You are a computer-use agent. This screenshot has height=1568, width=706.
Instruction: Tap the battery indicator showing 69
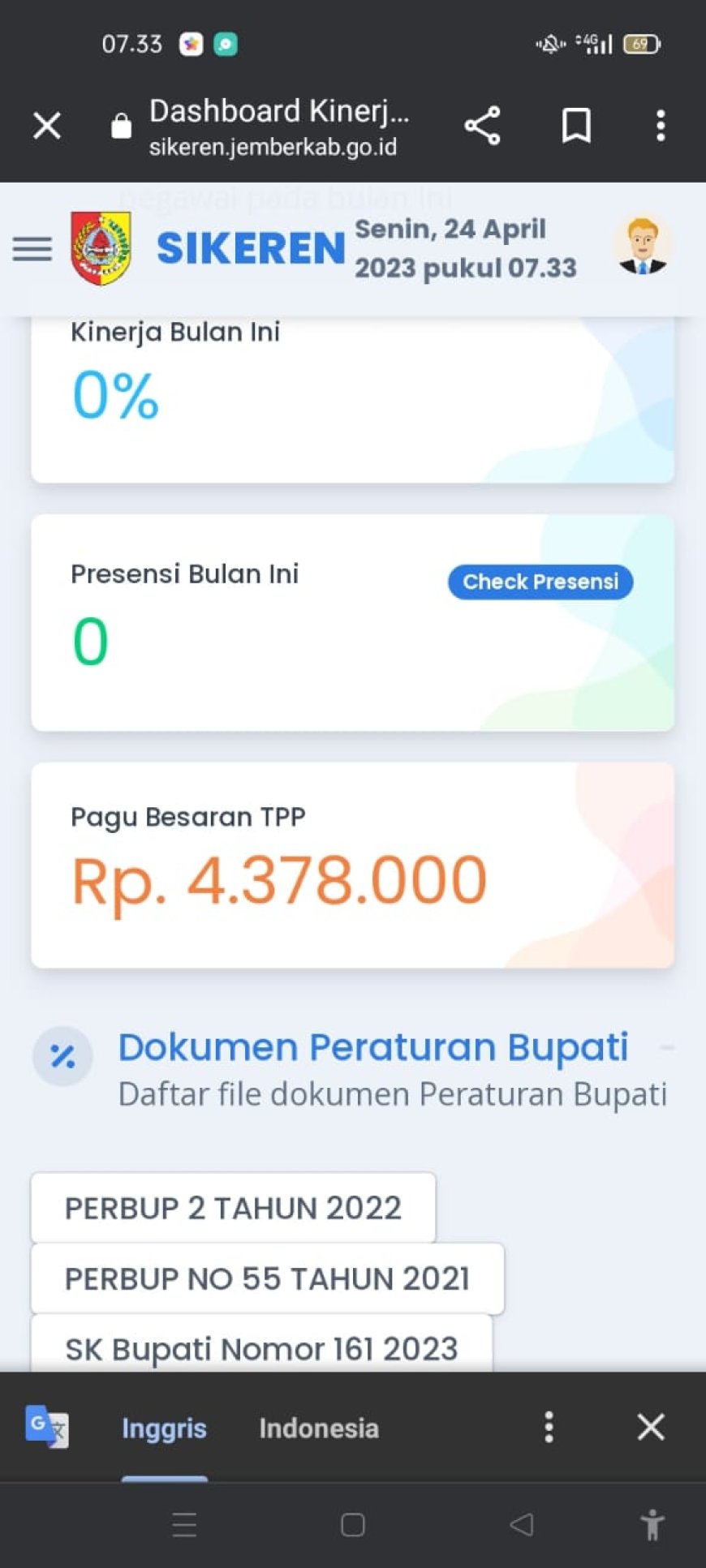point(640,45)
